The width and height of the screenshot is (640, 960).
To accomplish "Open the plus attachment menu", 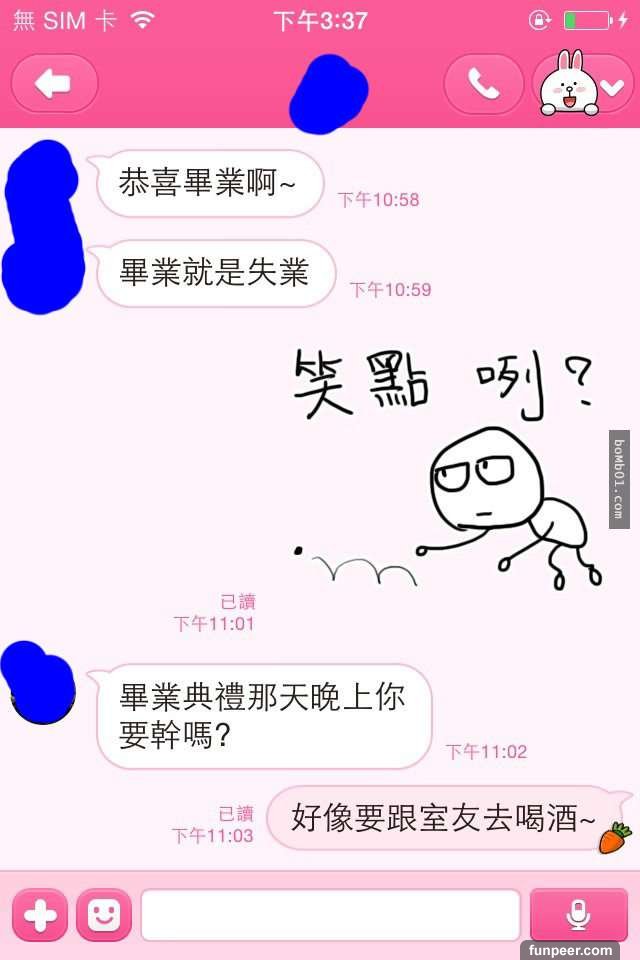I will (40, 915).
